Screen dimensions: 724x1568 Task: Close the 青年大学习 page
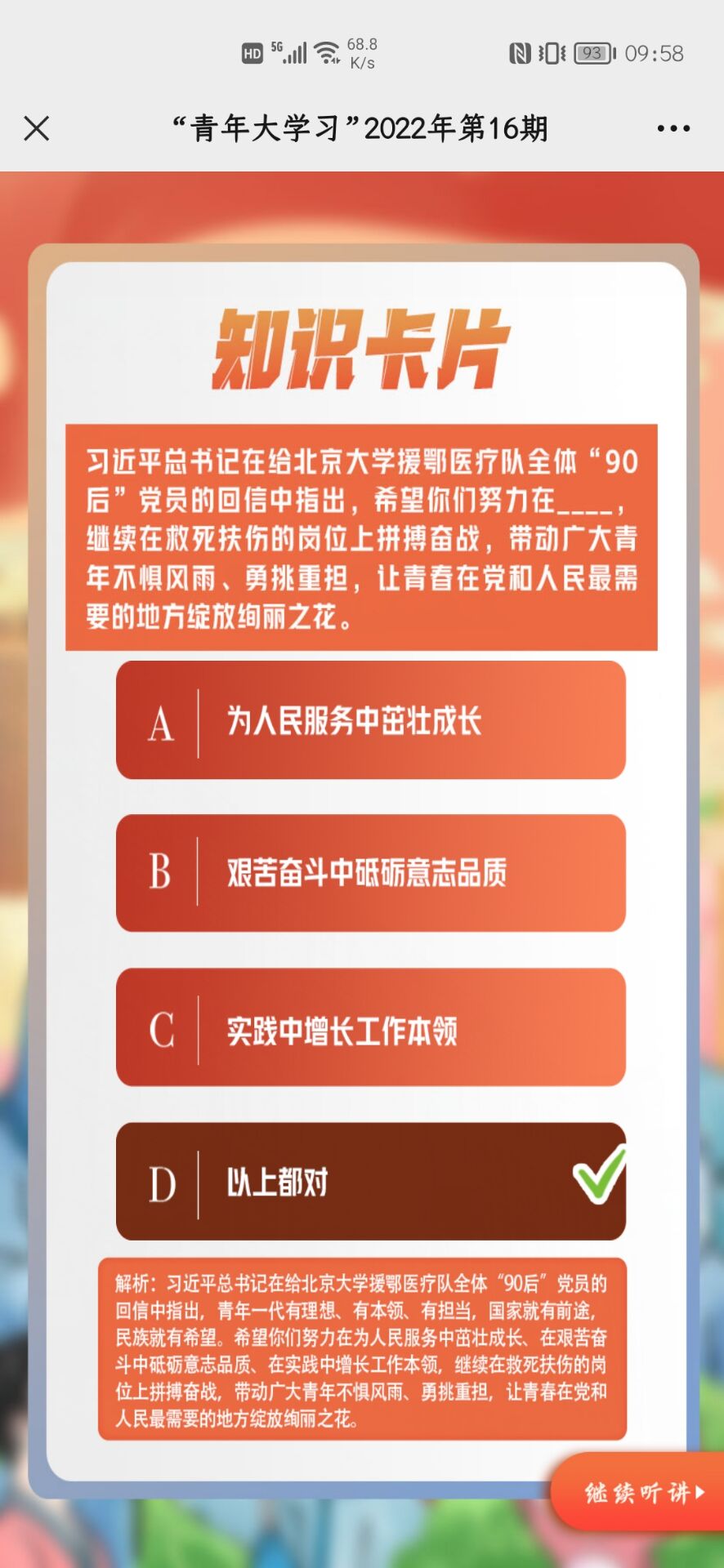pyautogui.click(x=37, y=128)
